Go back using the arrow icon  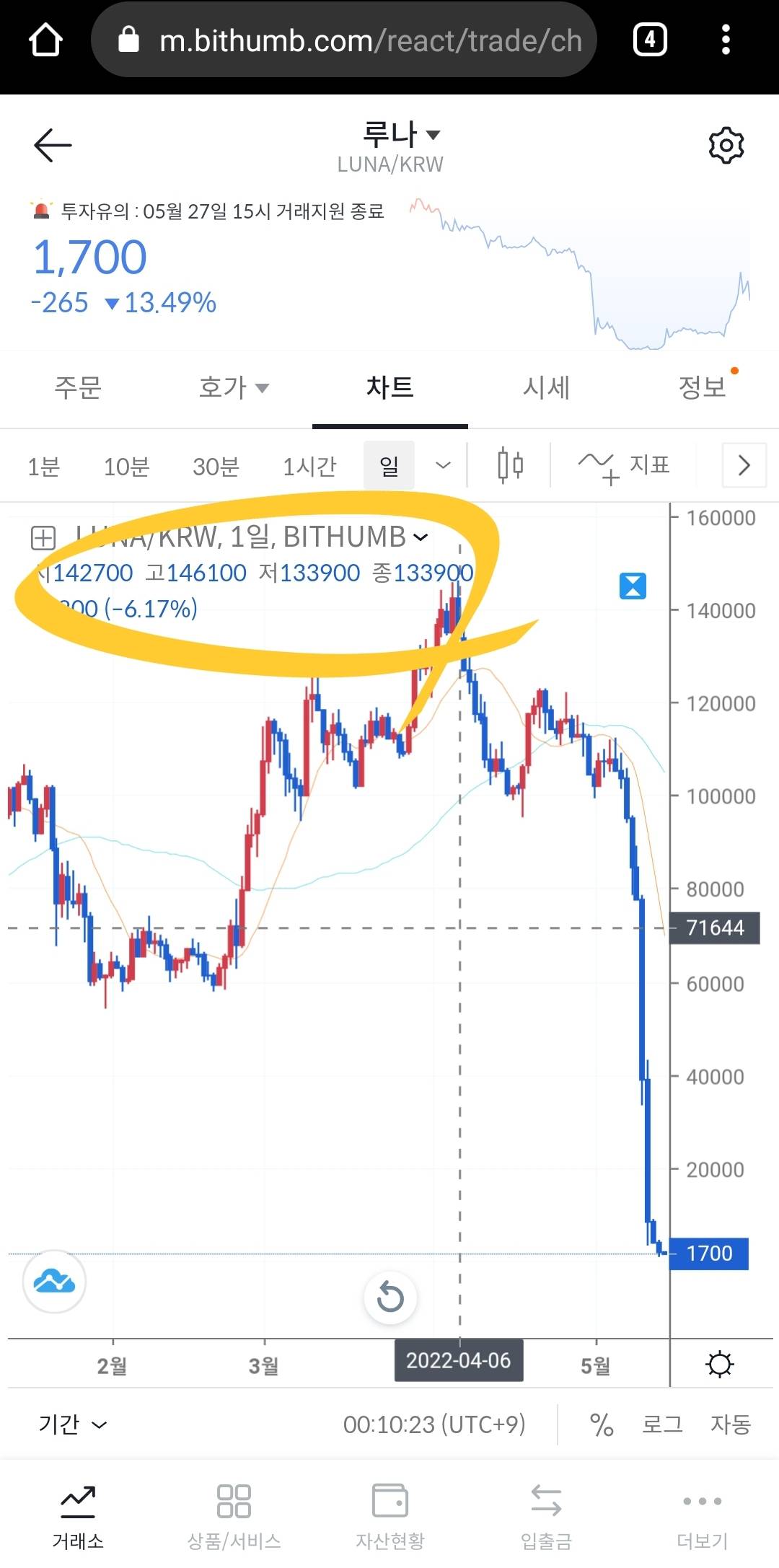[x=53, y=145]
